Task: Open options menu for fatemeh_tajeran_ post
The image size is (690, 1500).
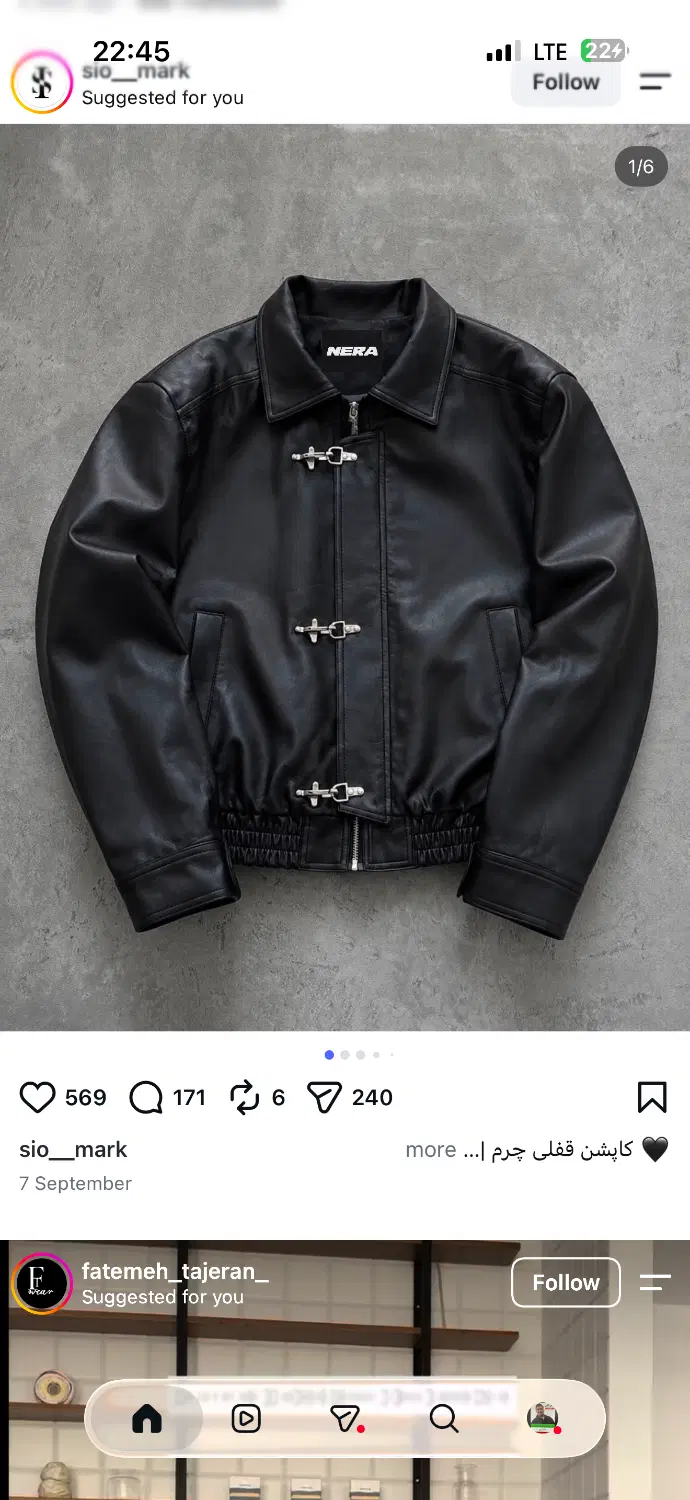Action: [655, 1283]
